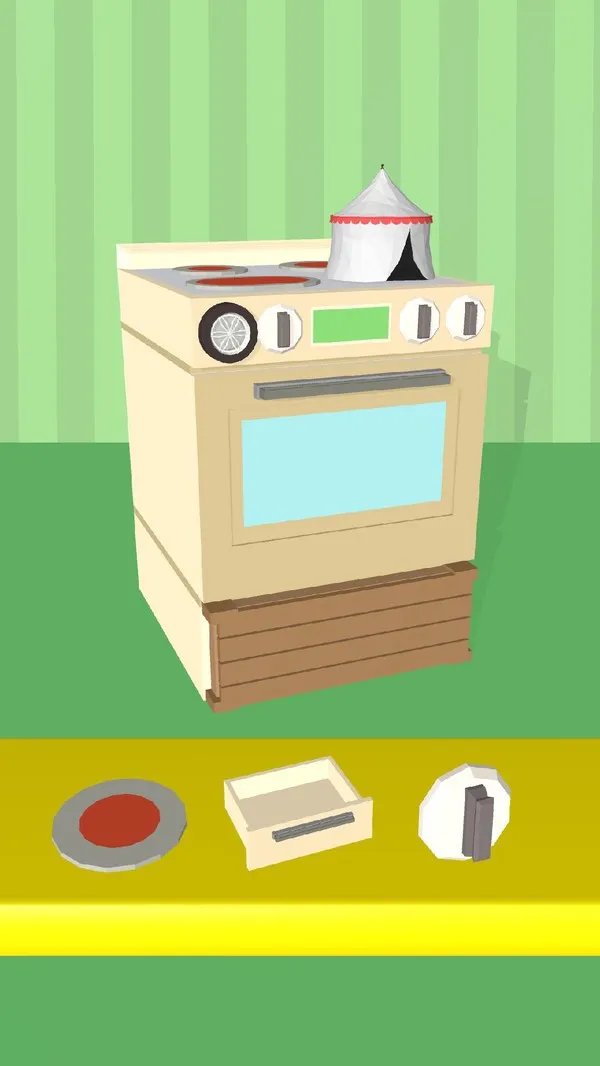
Task: Choose the white stove knob piece
Action: click(466, 813)
